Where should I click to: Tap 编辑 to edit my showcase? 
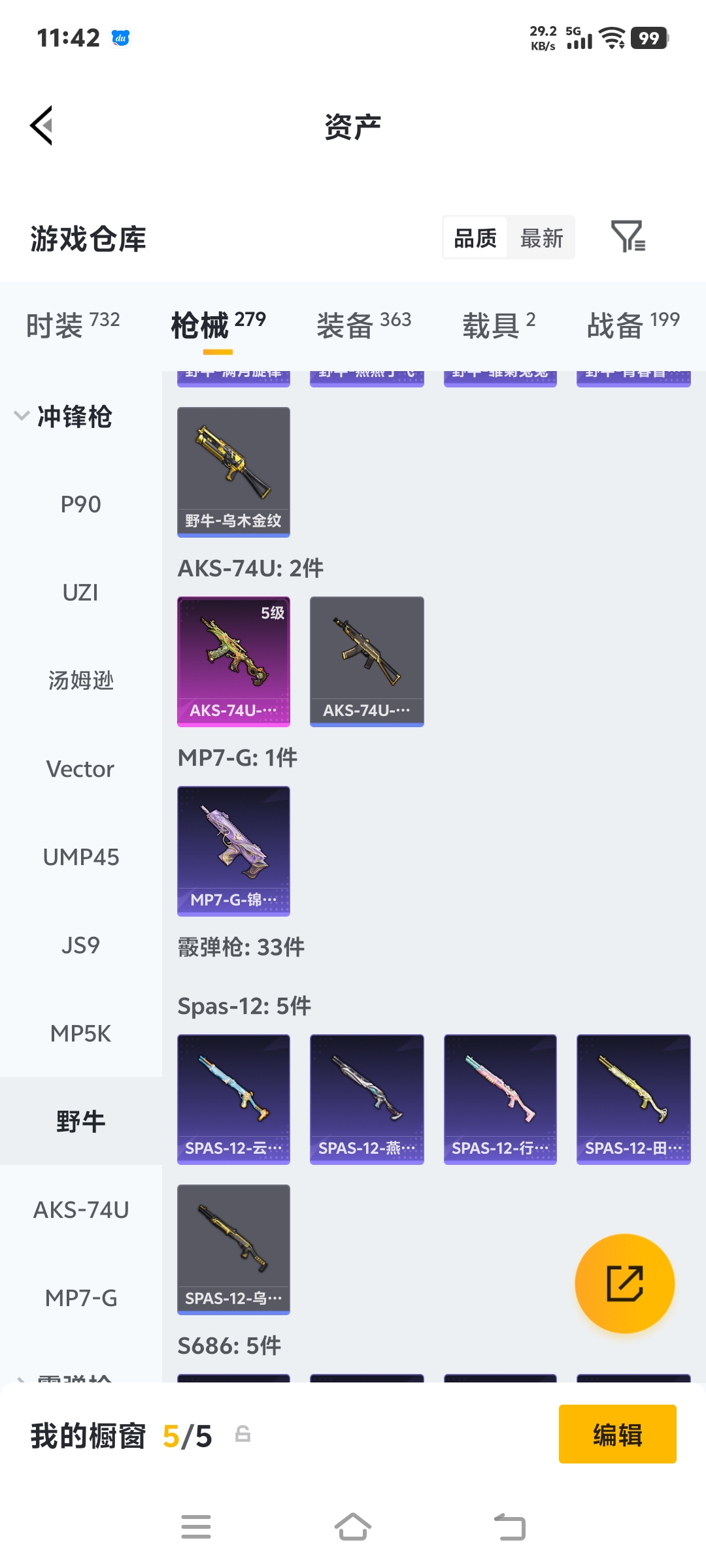(617, 1434)
